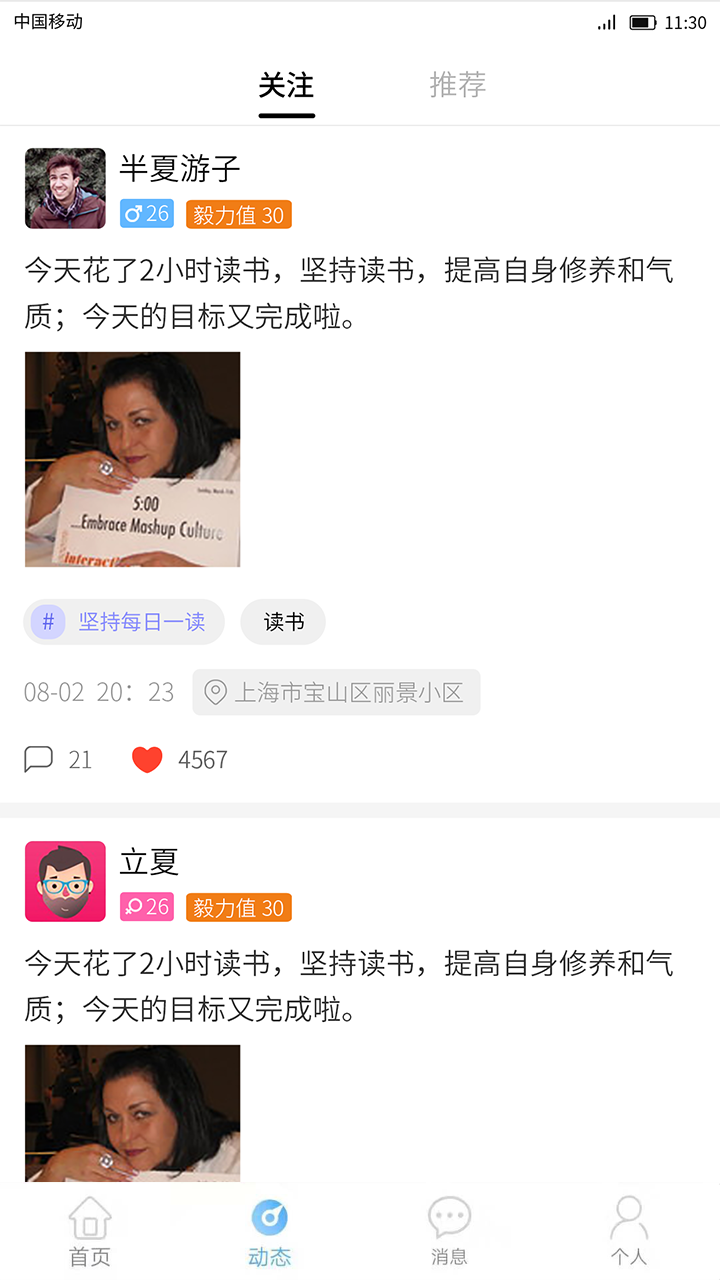Click the orange 毅力值 30 badge on 半夏游子
This screenshot has height=1280, width=720.
[238, 213]
